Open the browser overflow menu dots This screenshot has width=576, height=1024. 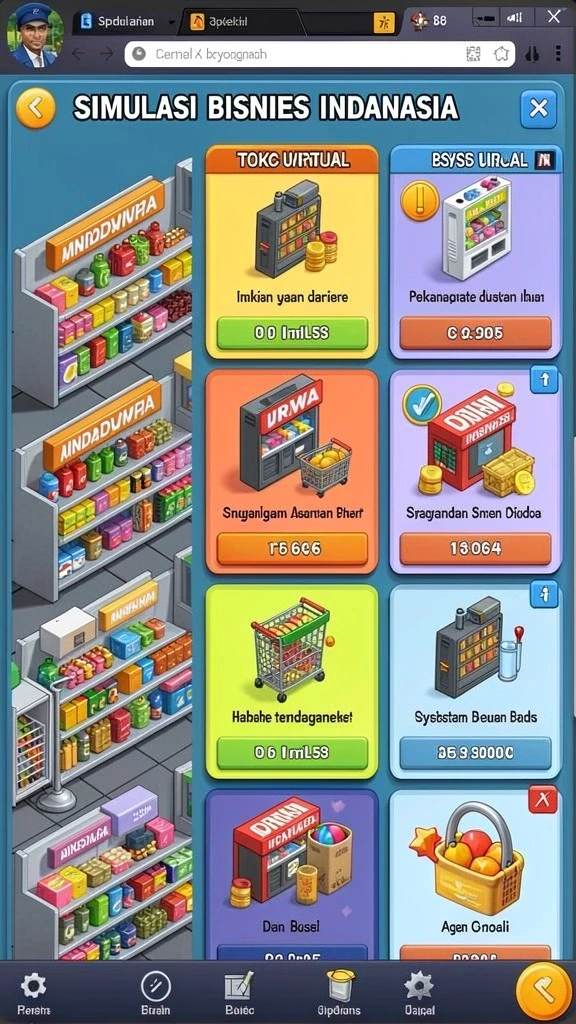coord(558,54)
